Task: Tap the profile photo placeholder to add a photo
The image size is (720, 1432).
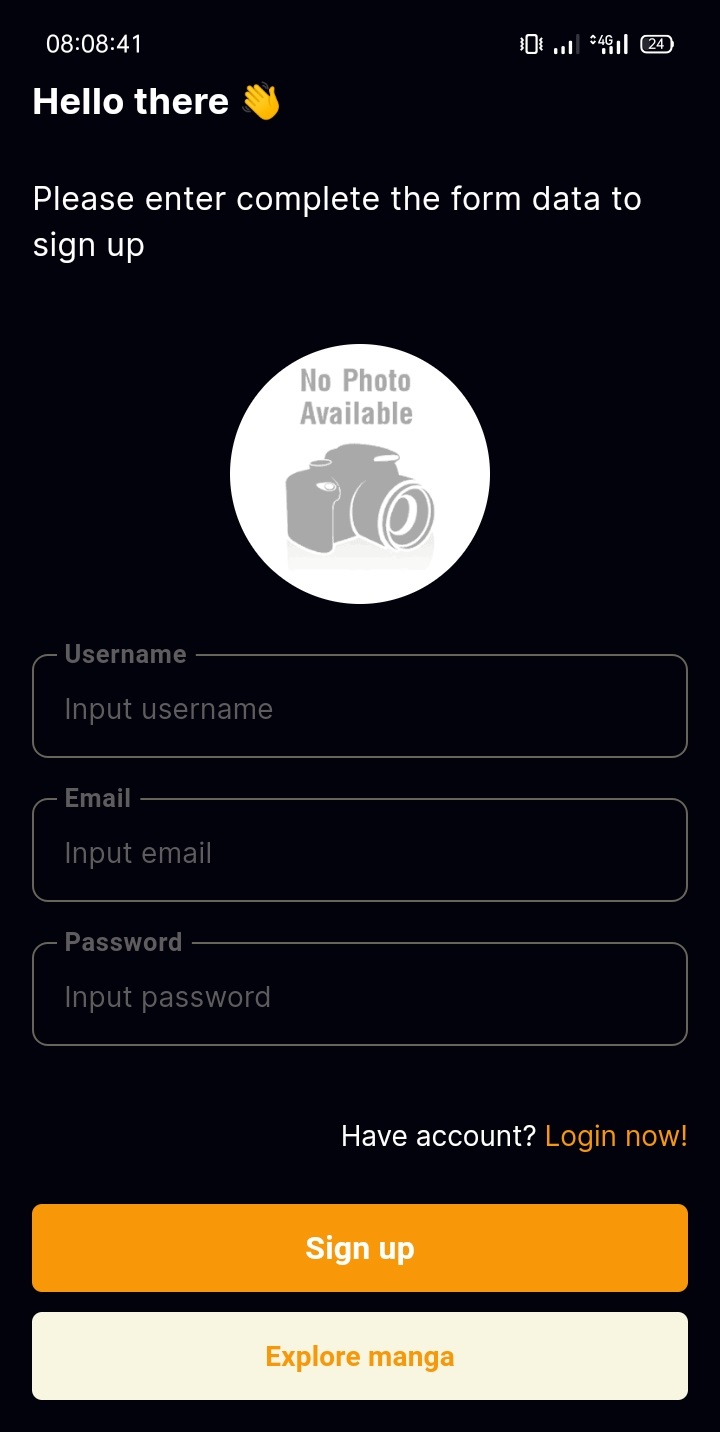Action: tap(360, 472)
